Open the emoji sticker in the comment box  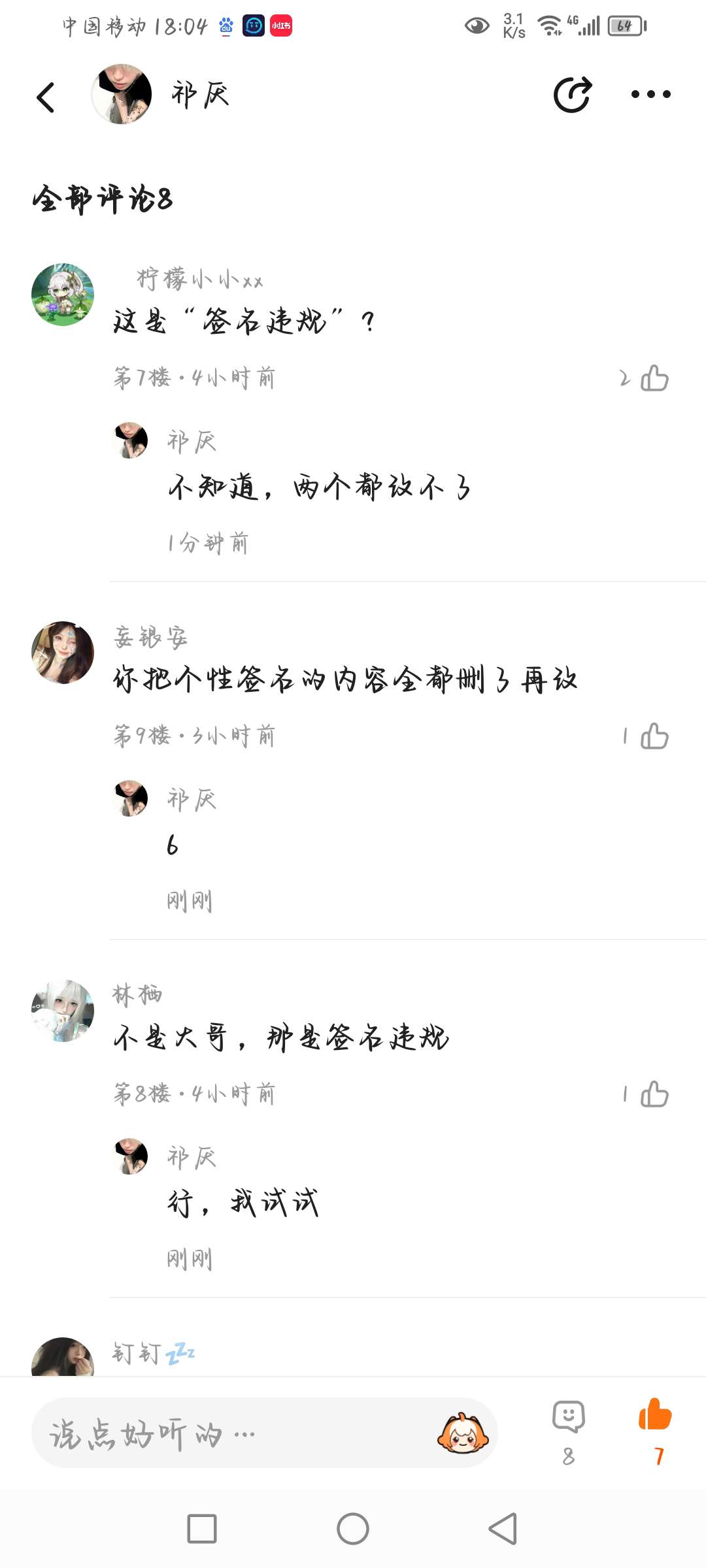(462, 1434)
